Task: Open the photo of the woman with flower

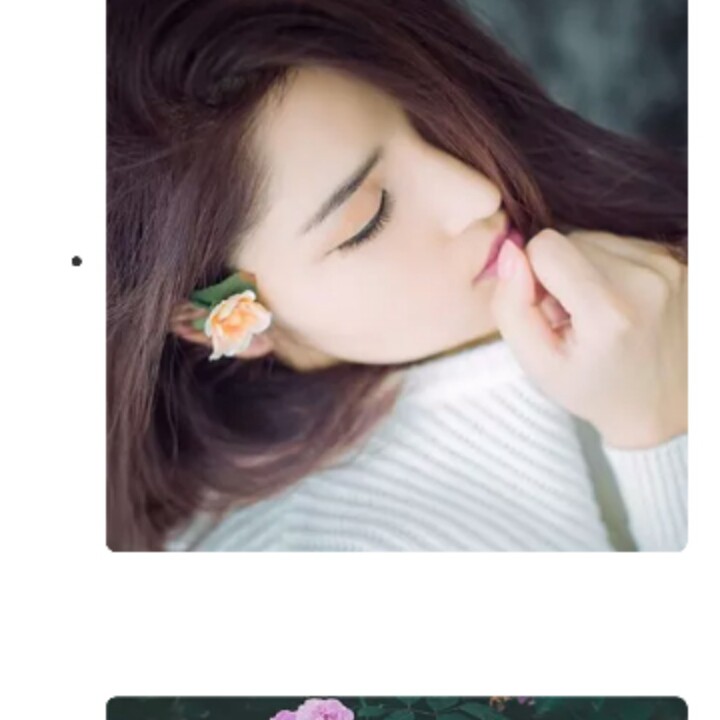Action: coord(397,275)
